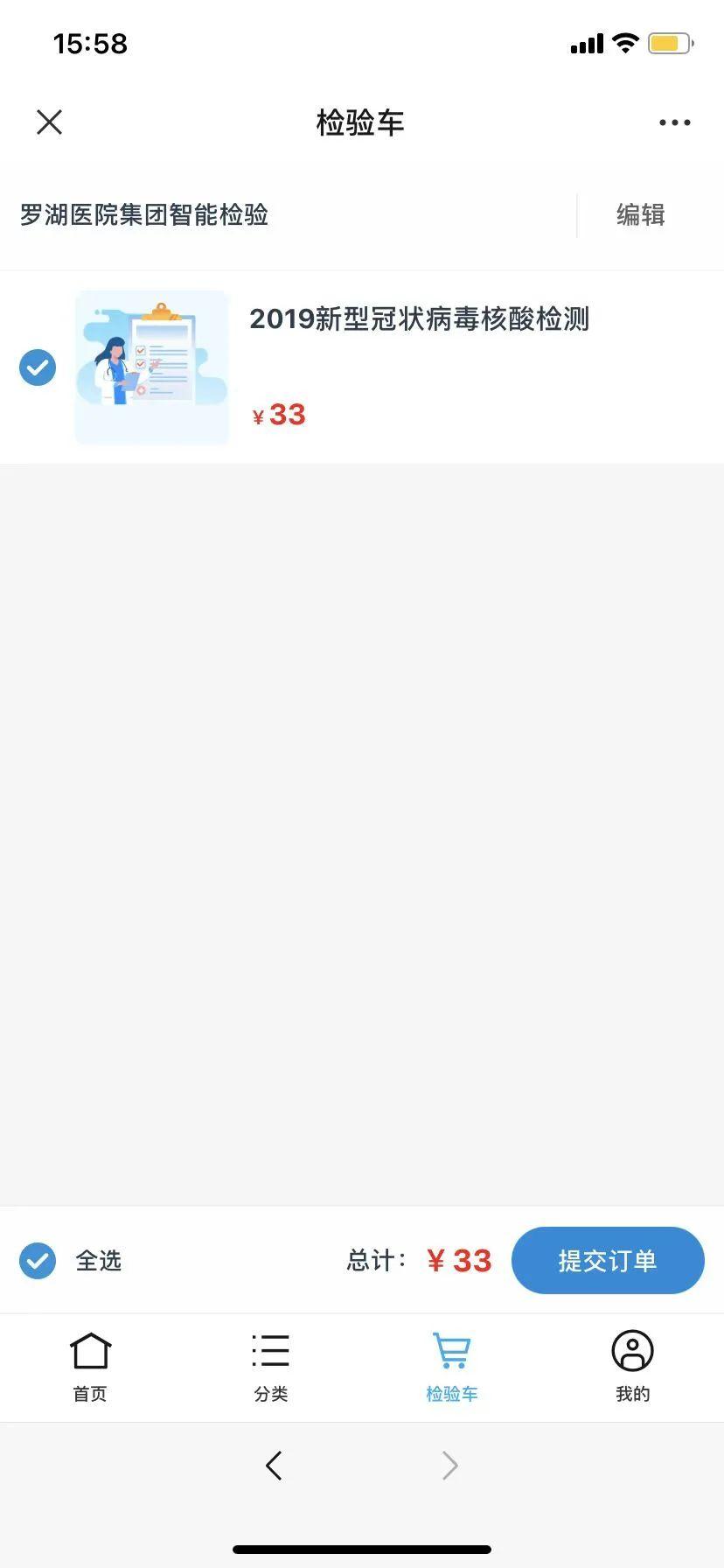The width and height of the screenshot is (724, 1568).
Task: Go back with the browser back arrow
Action: click(274, 1466)
